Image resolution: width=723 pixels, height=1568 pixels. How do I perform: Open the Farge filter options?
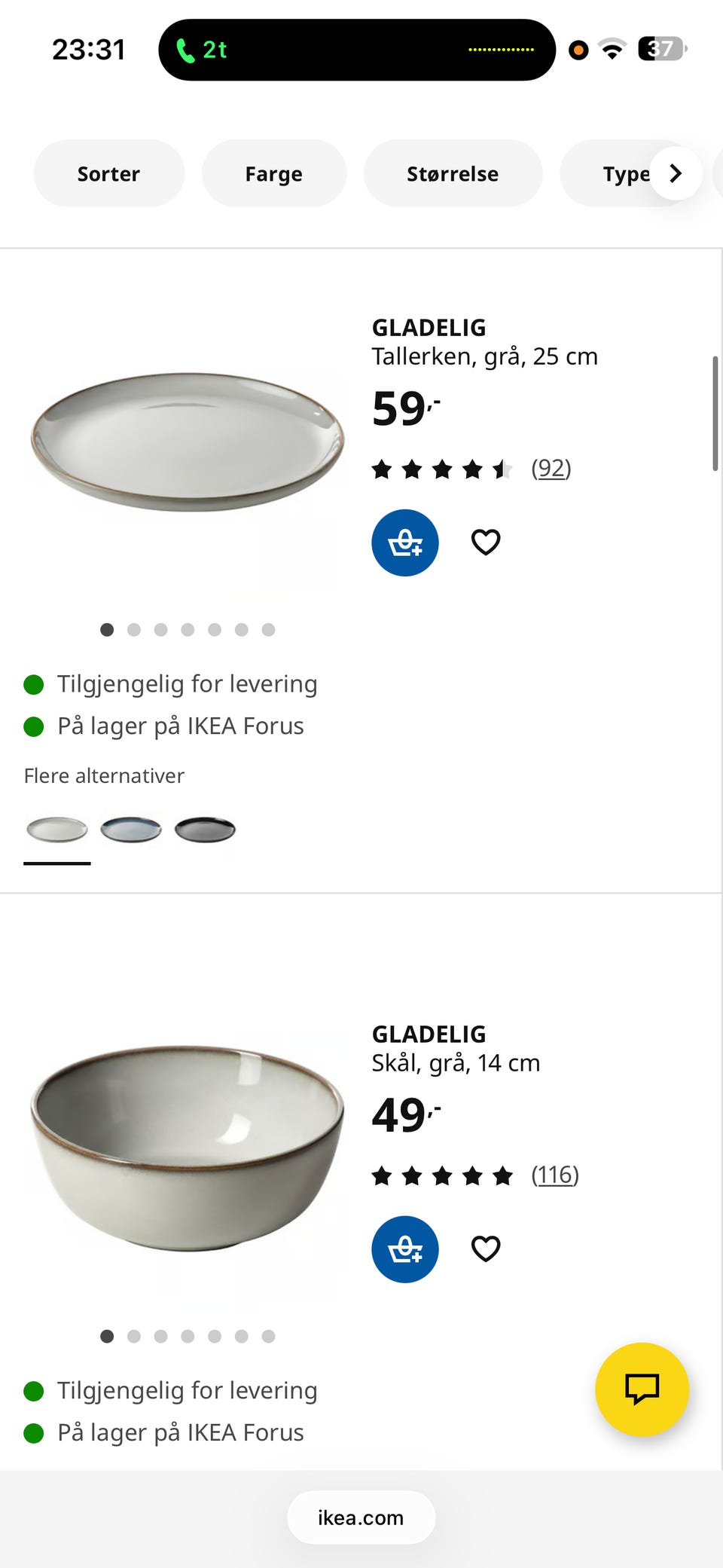(273, 173)
